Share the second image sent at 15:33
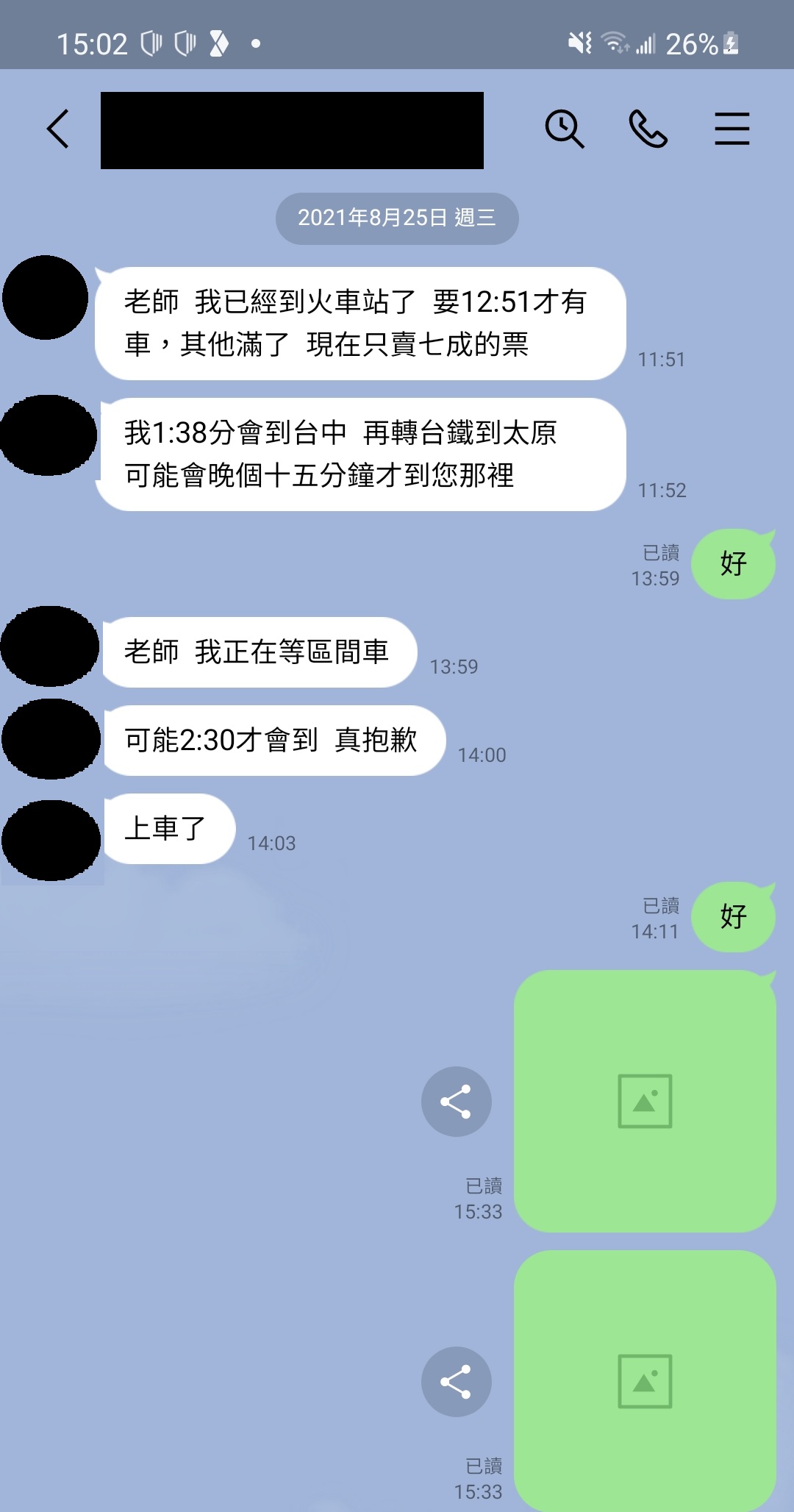This screenshot has width=794, height=1512. [x=456, y=1382]
